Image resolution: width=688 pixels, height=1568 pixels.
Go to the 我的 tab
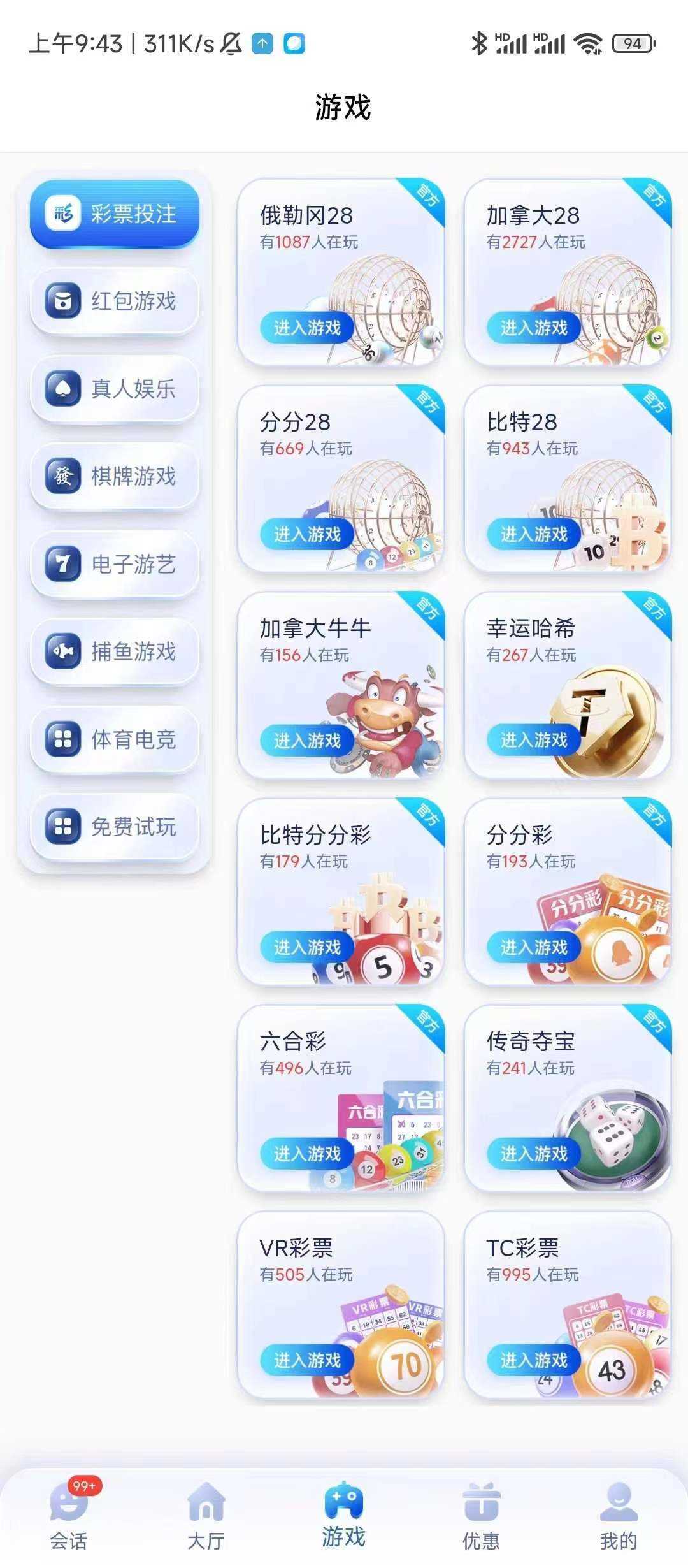(x=618, y=1517)
